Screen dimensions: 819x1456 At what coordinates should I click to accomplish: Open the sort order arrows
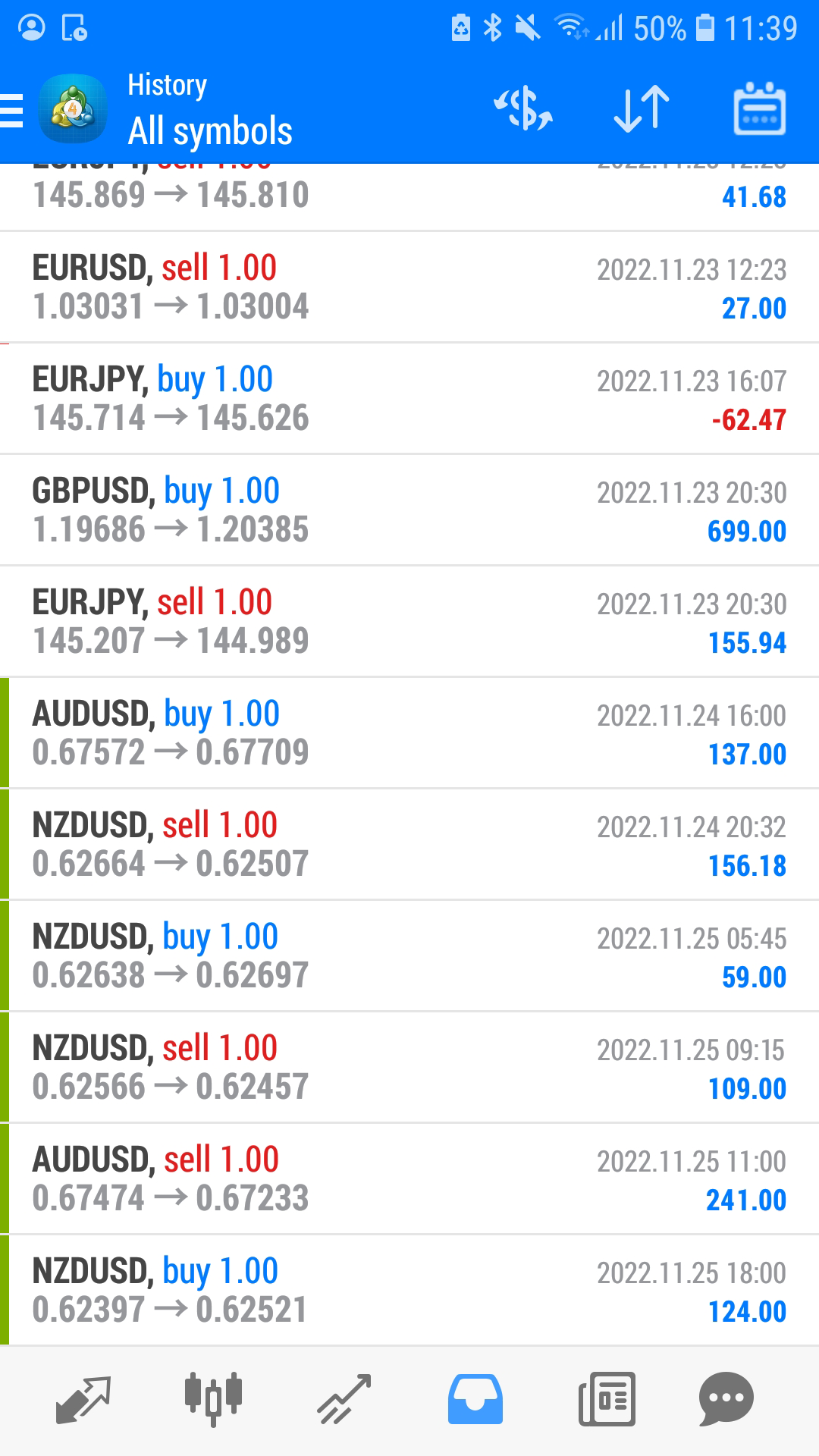pyautogui.click(x=642, y=108)
